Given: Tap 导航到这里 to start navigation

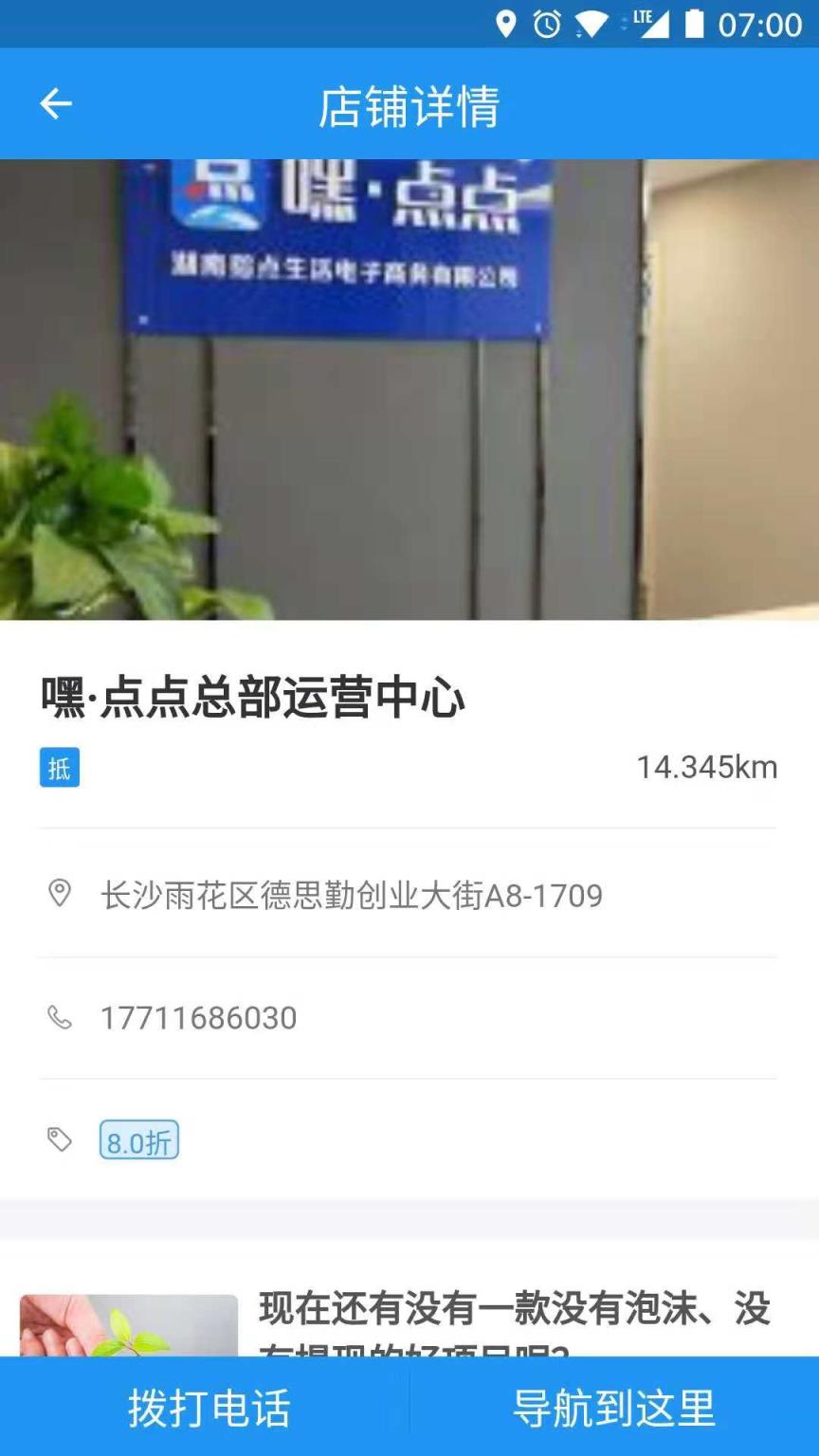Looking at the screenshot, I should [x=614, y=1410].
